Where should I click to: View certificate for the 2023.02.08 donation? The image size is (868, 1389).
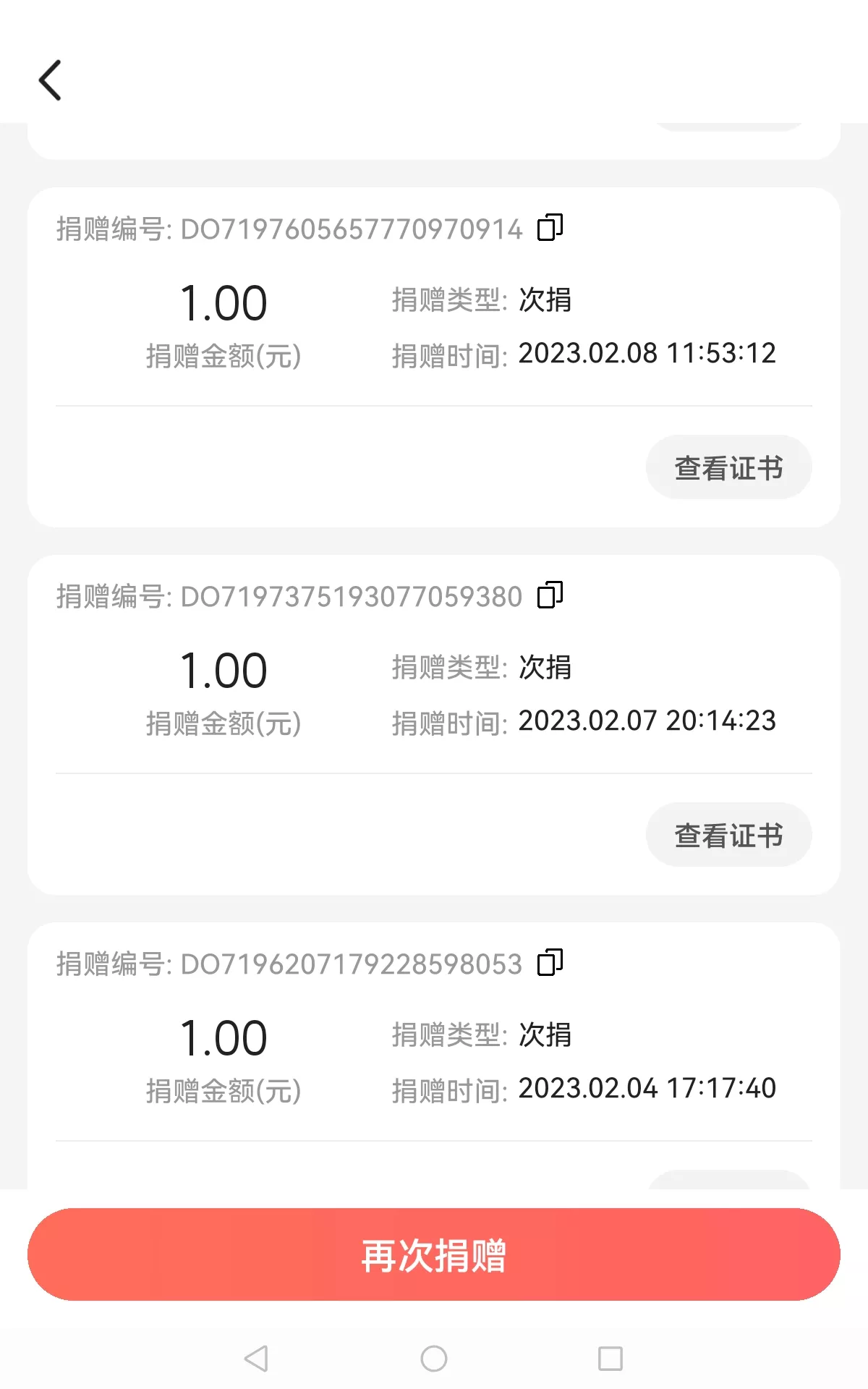pyautogui.click(x=728, y=467)
